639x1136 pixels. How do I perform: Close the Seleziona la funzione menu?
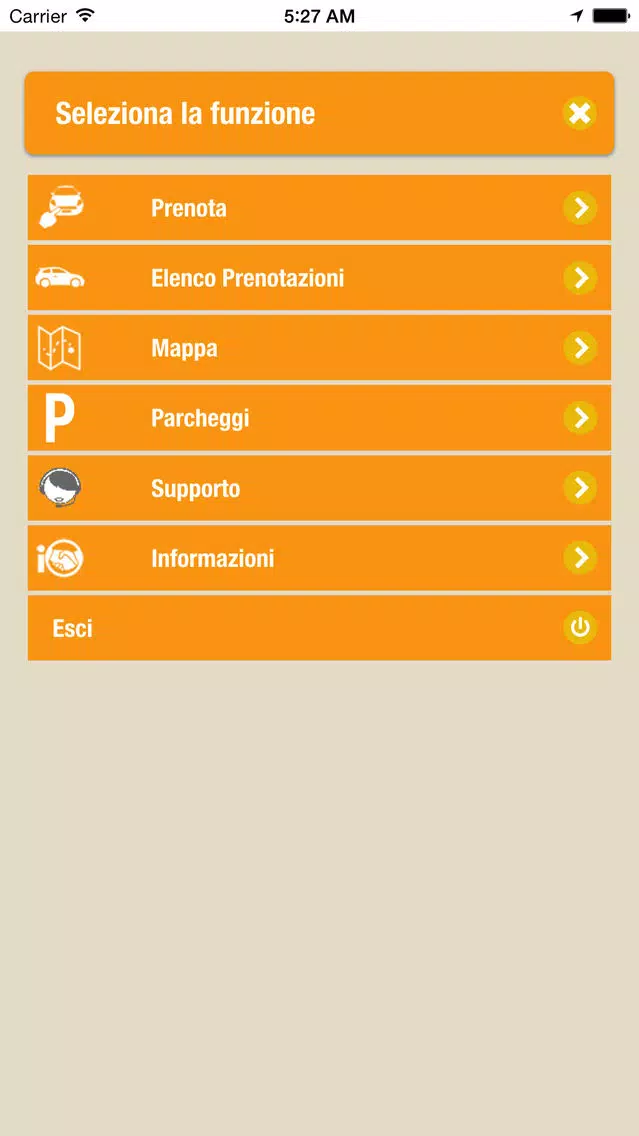[x=580, y=114]
